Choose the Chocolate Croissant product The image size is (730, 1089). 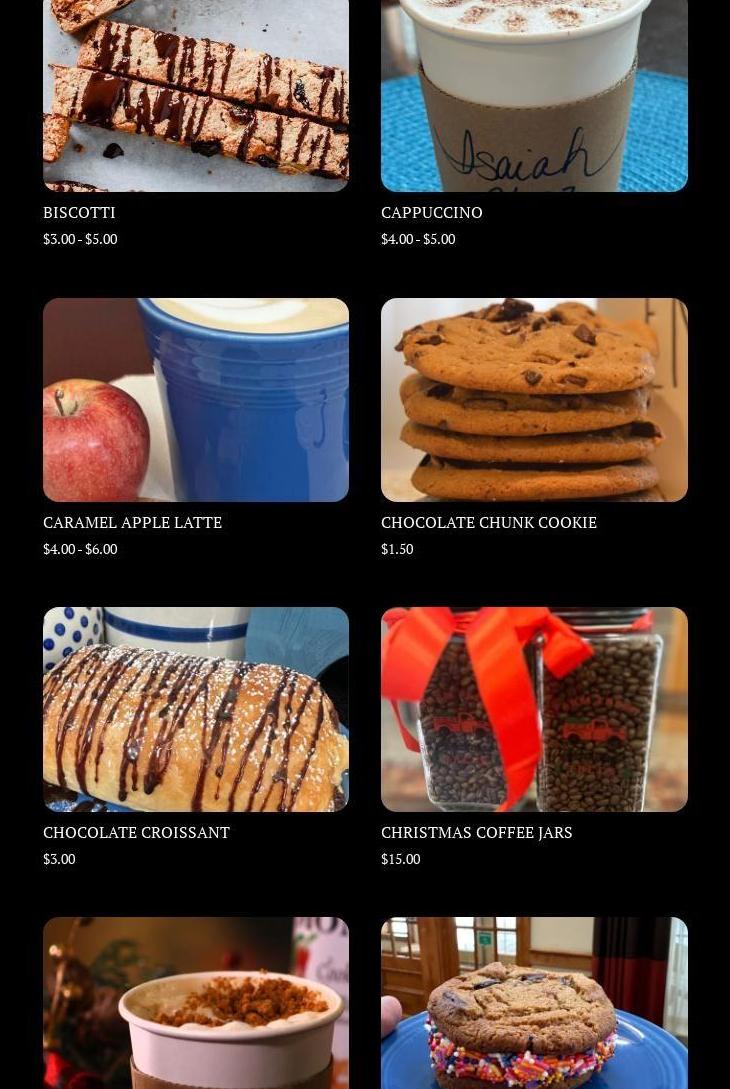pyautogui.click(x=196, y=709)
